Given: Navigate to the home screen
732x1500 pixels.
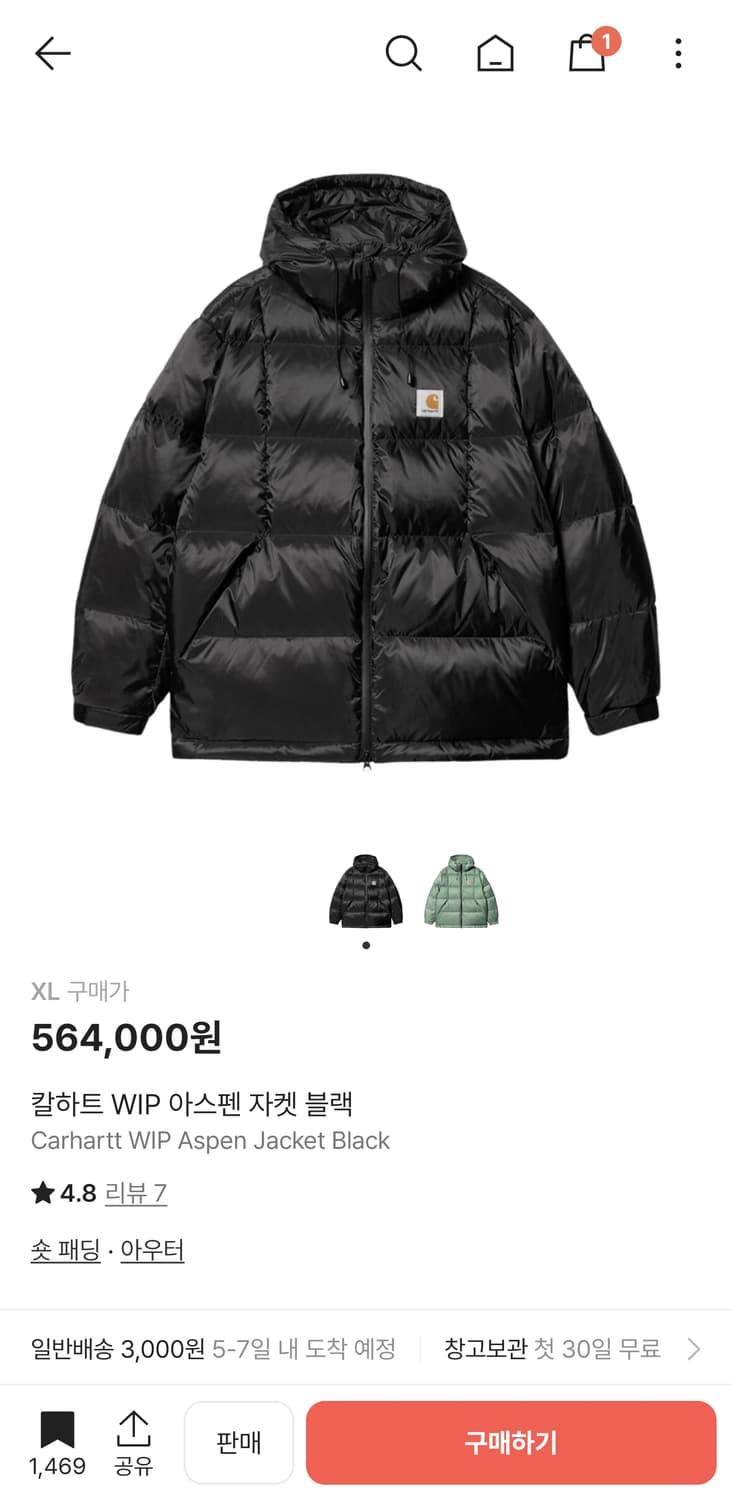Looking at the screenshot, I should coord(495,53).
